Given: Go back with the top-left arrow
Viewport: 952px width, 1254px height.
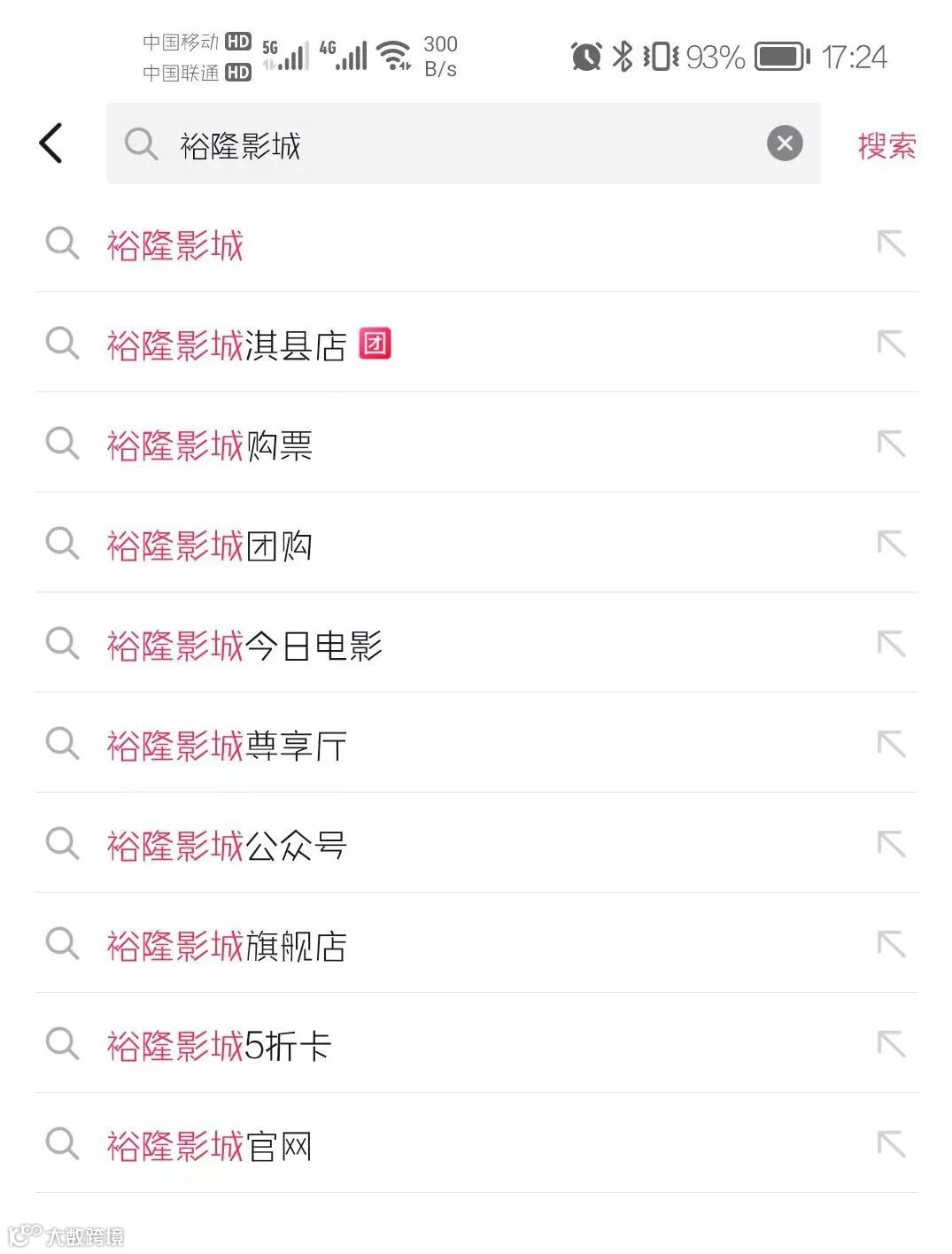Looking at the screenshot, I should [x=51, y=143].
